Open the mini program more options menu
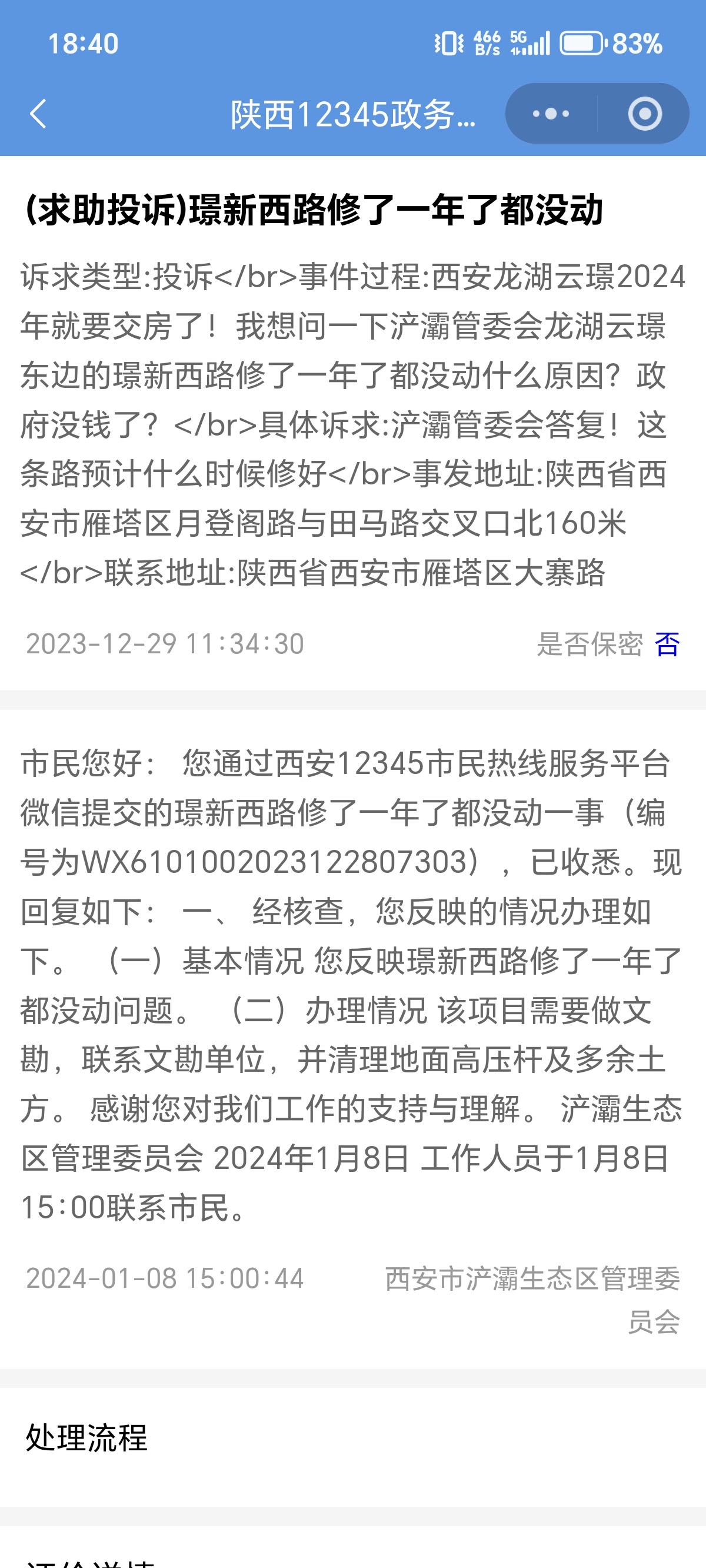Viewport: 706px width, 1568px height. [x=550, y=114]
